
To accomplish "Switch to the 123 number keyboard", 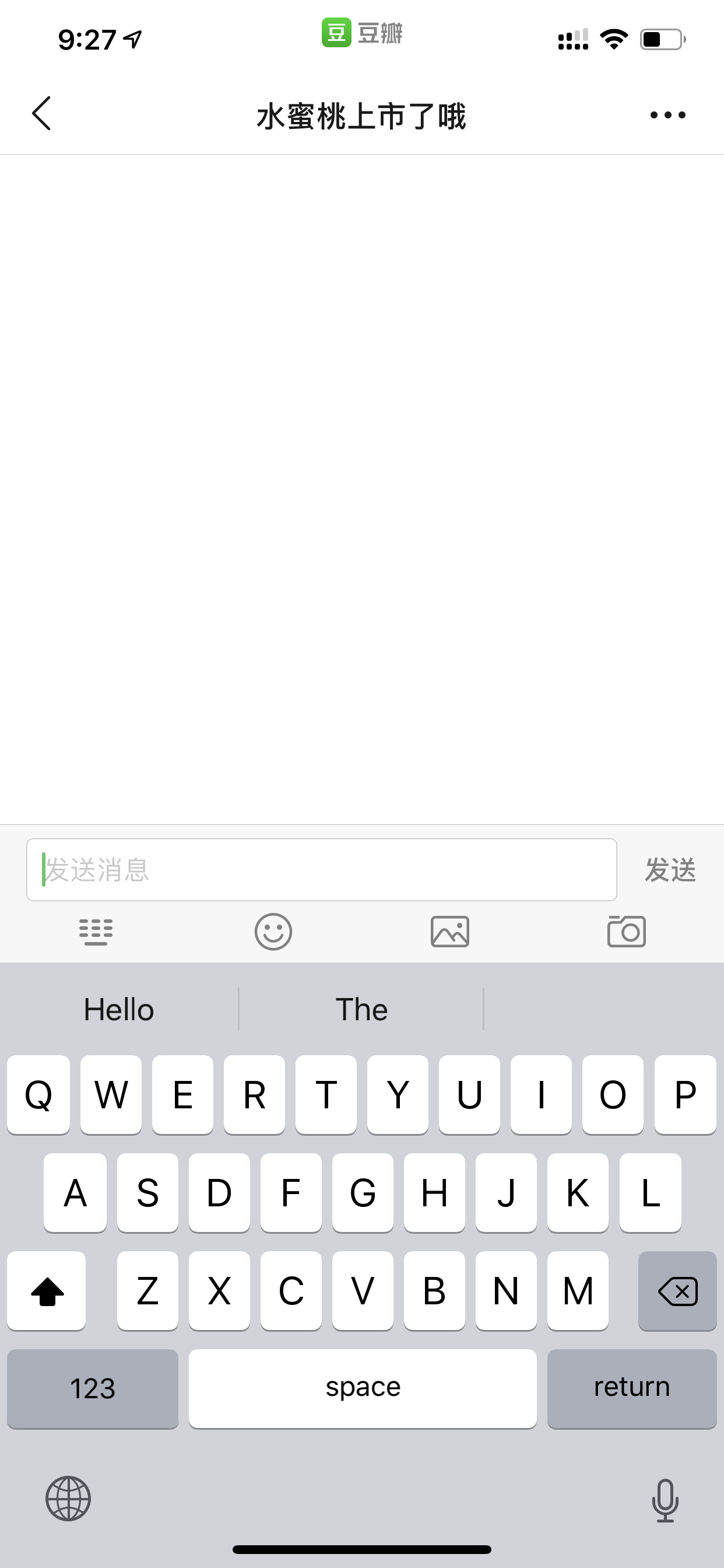I will (x=93, y=1388).
